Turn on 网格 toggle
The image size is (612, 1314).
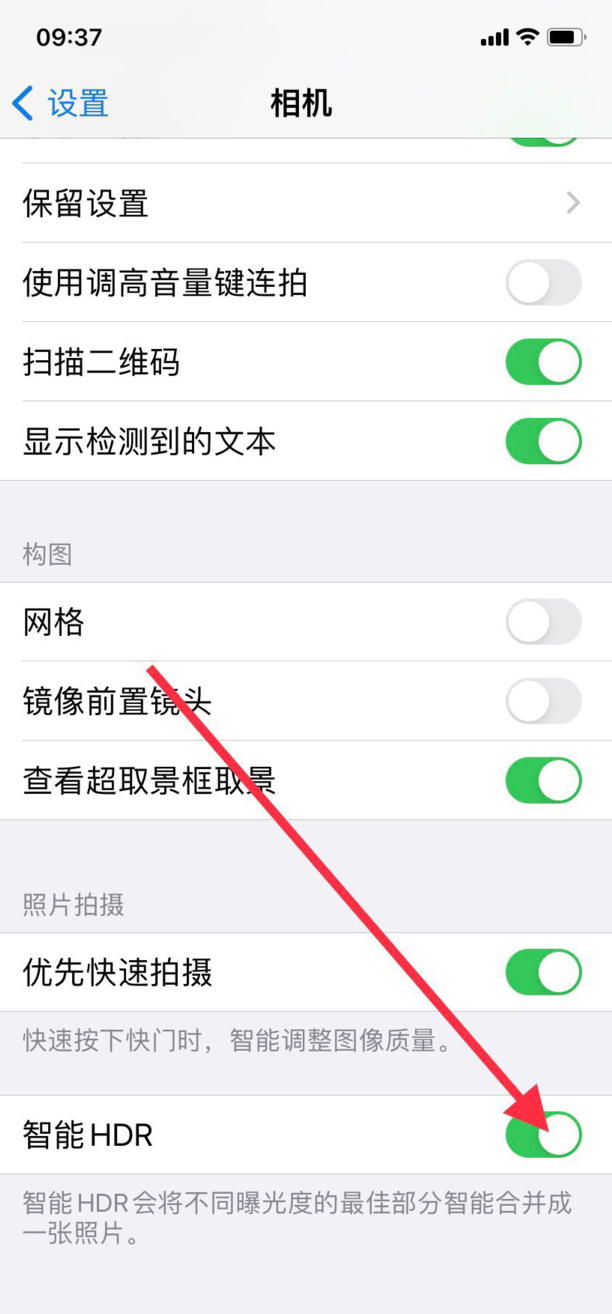543,622
